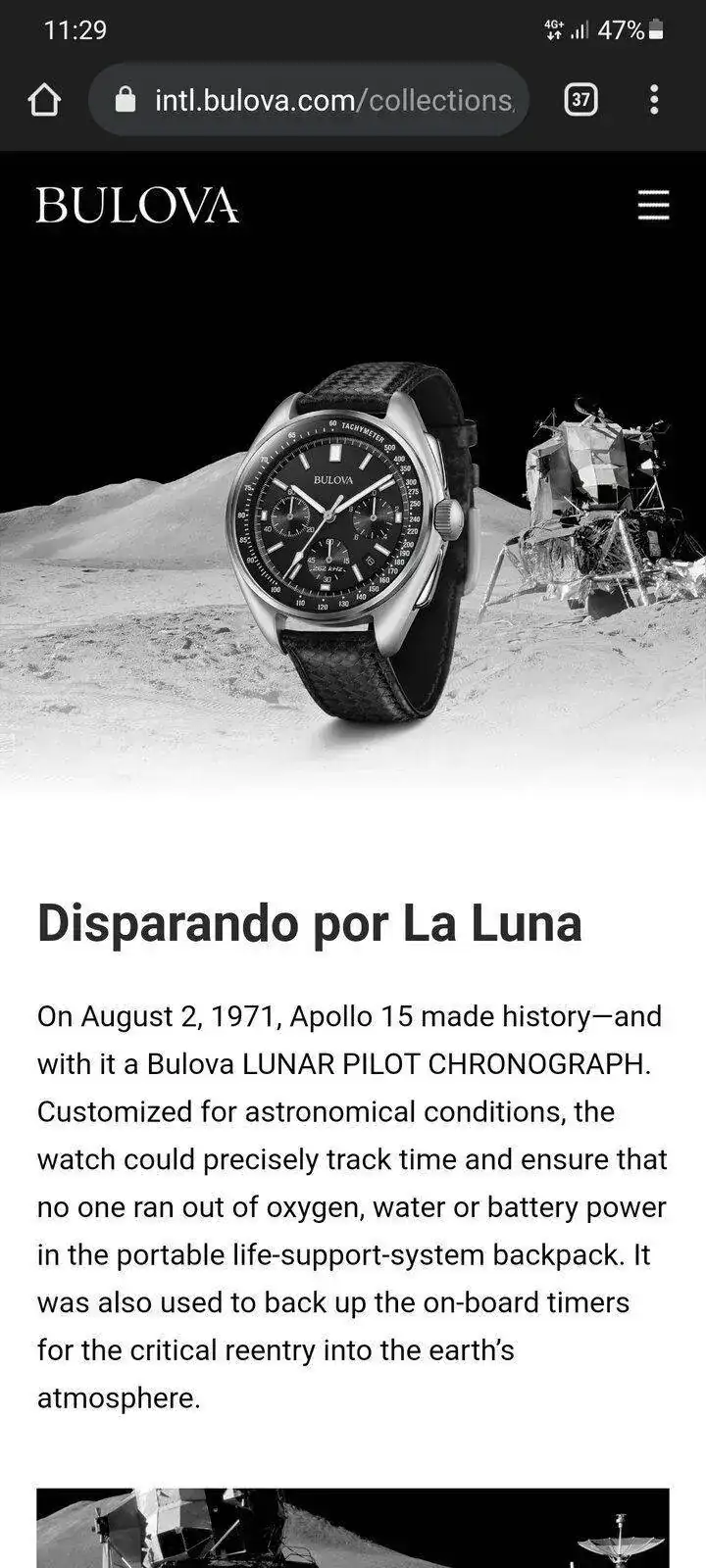Screen dimensions: 706x1568
Task: Open the tab switcher showing 37 tabs
Action: (580, 100)
